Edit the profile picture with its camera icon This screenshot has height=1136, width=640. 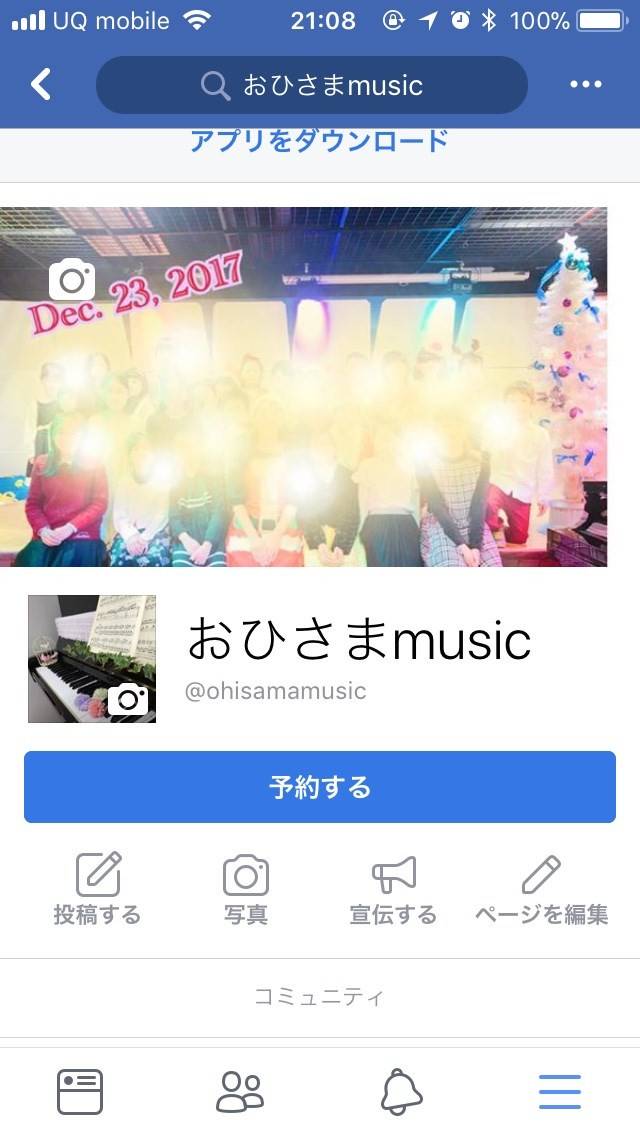128,699
